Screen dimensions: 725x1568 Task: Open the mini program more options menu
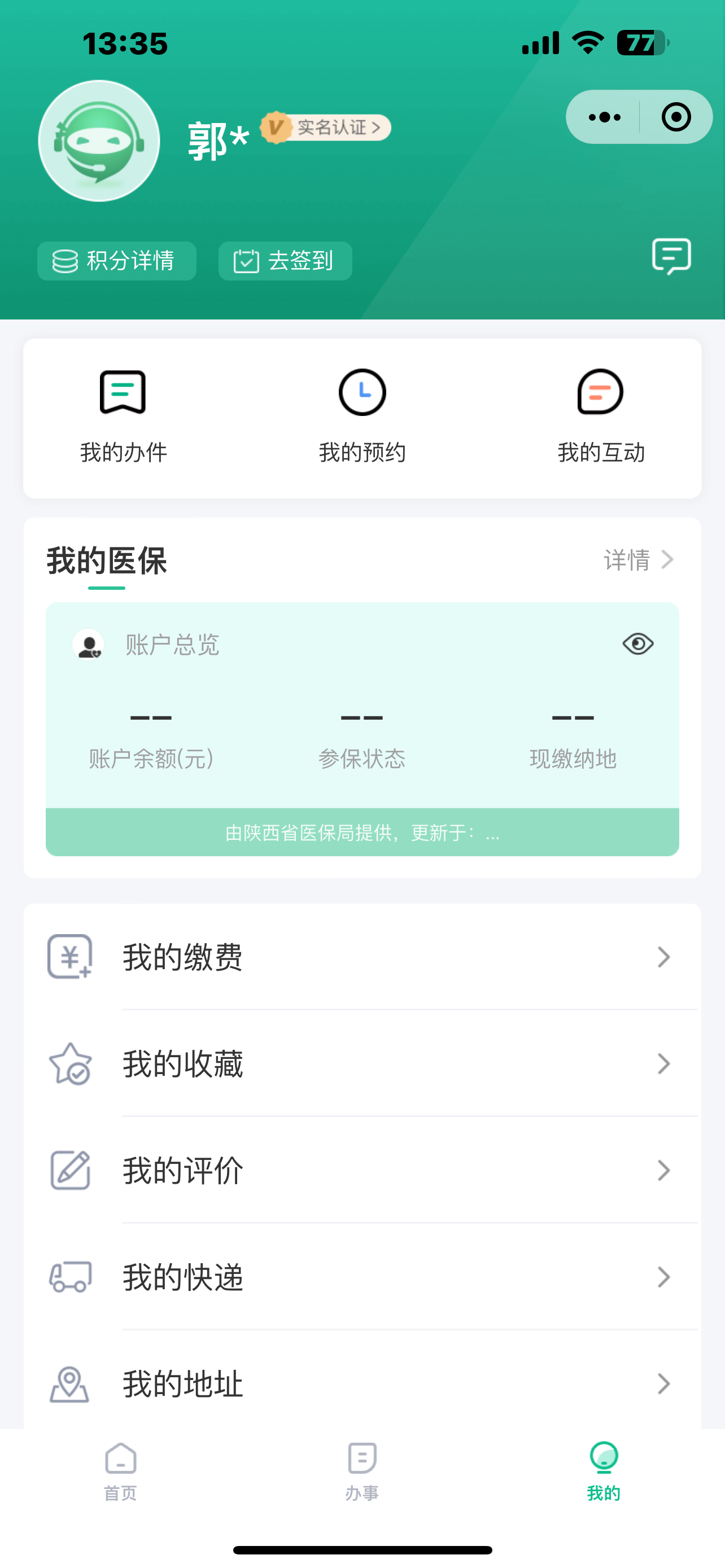[x=604, y=117]
